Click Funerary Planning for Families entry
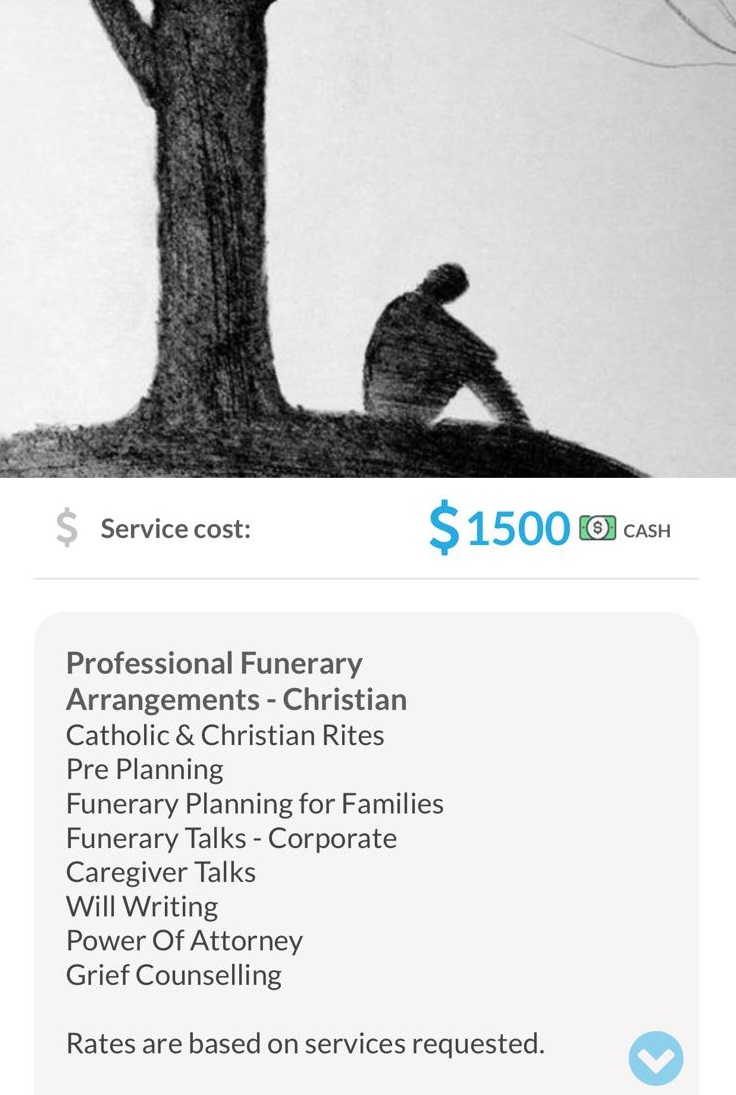Image resolution: width=736 pixels, height=1095 pixels. [254, 803]
